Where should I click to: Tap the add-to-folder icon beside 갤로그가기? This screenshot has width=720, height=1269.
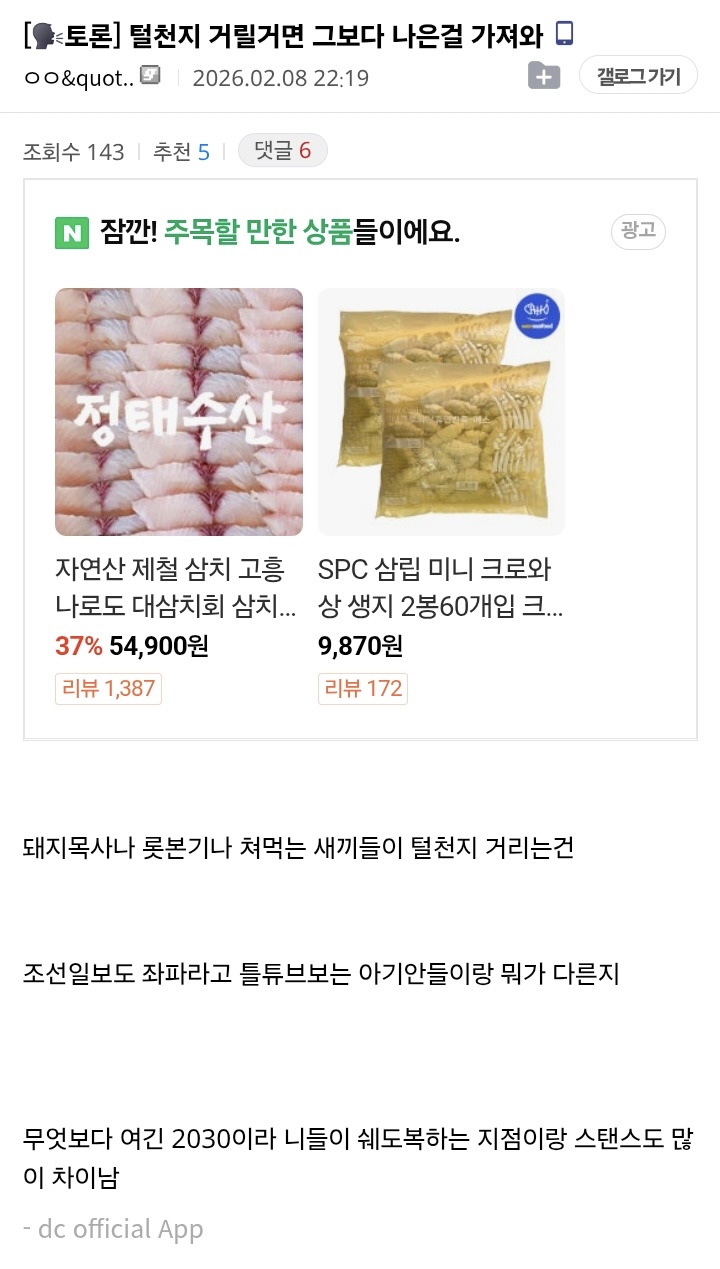pos(543,76)
